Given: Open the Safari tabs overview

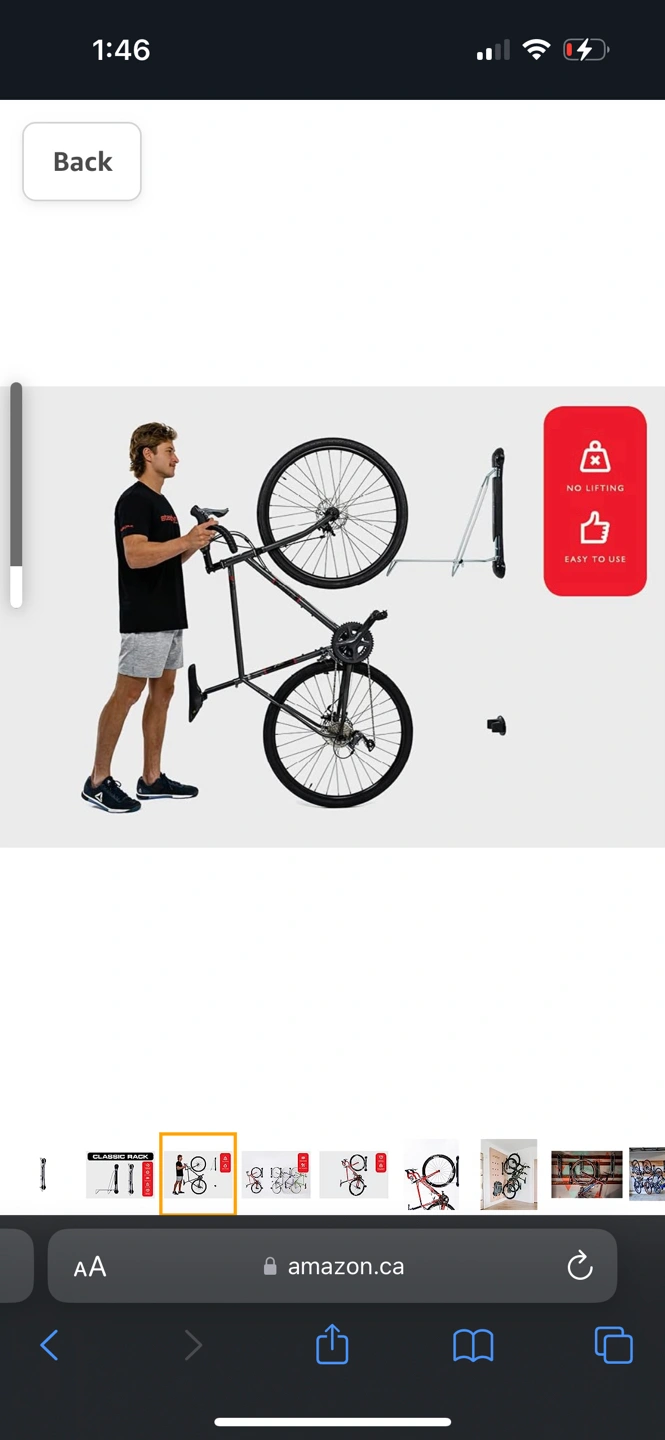Looking at the screenshot, I should coord(613,1345).
